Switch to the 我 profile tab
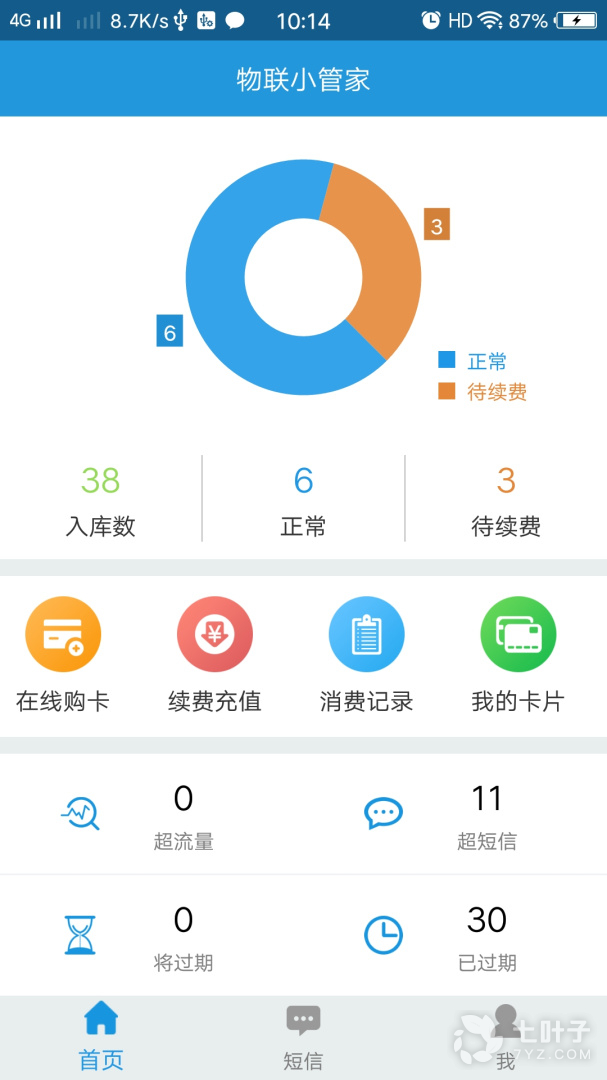The image size is (607, 1080). click(506, 1037)
